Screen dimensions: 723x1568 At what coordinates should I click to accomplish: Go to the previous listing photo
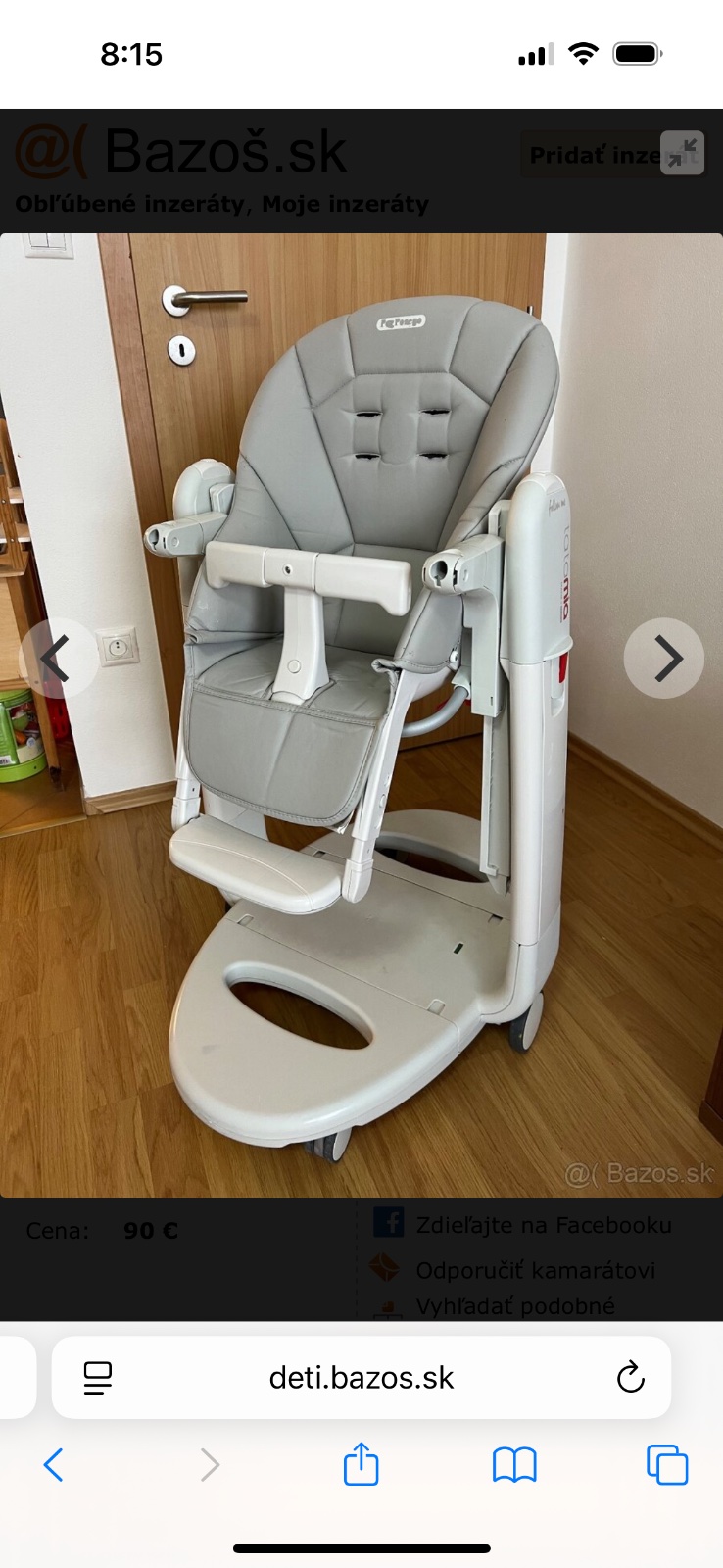(x=58, y=658)
